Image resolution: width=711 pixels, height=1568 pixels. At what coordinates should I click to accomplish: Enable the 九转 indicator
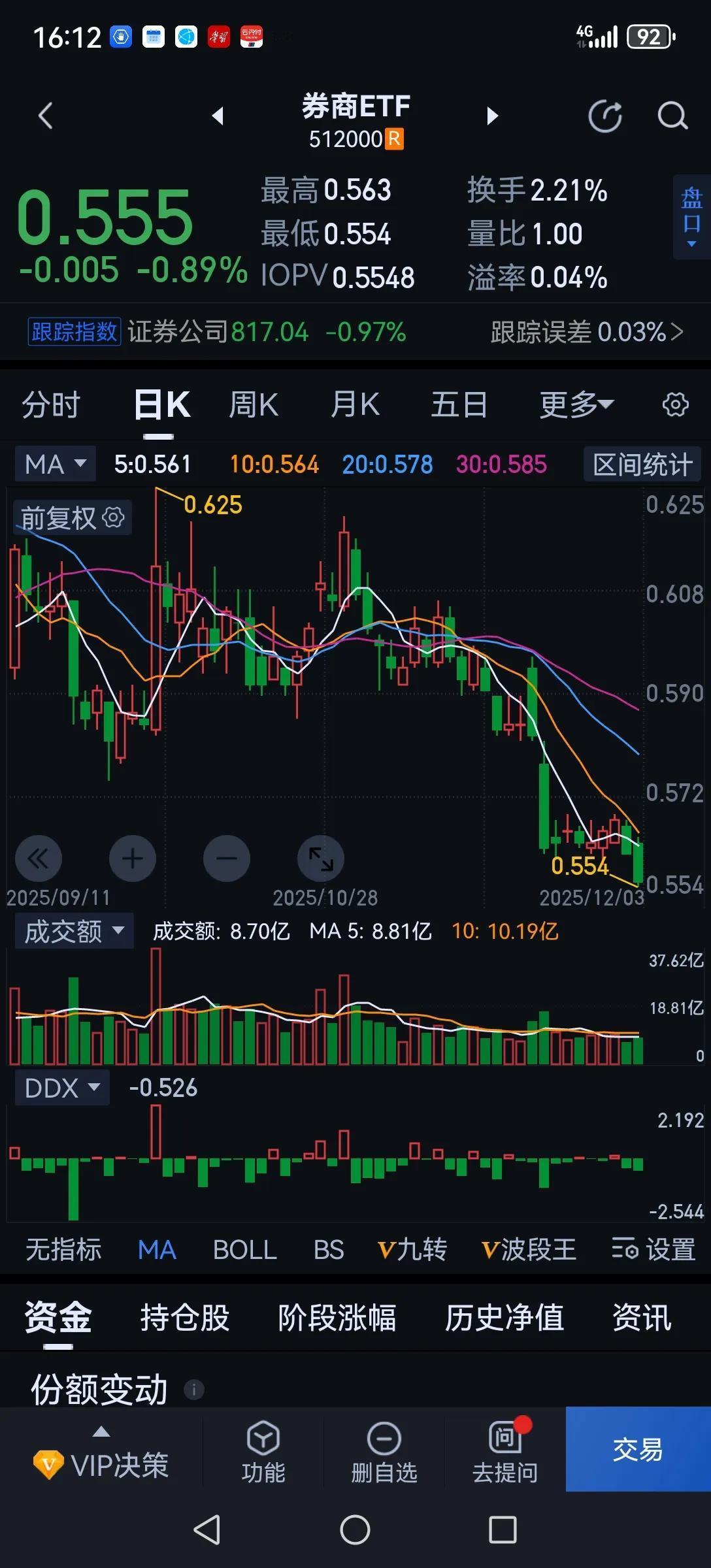[412, 1249]
